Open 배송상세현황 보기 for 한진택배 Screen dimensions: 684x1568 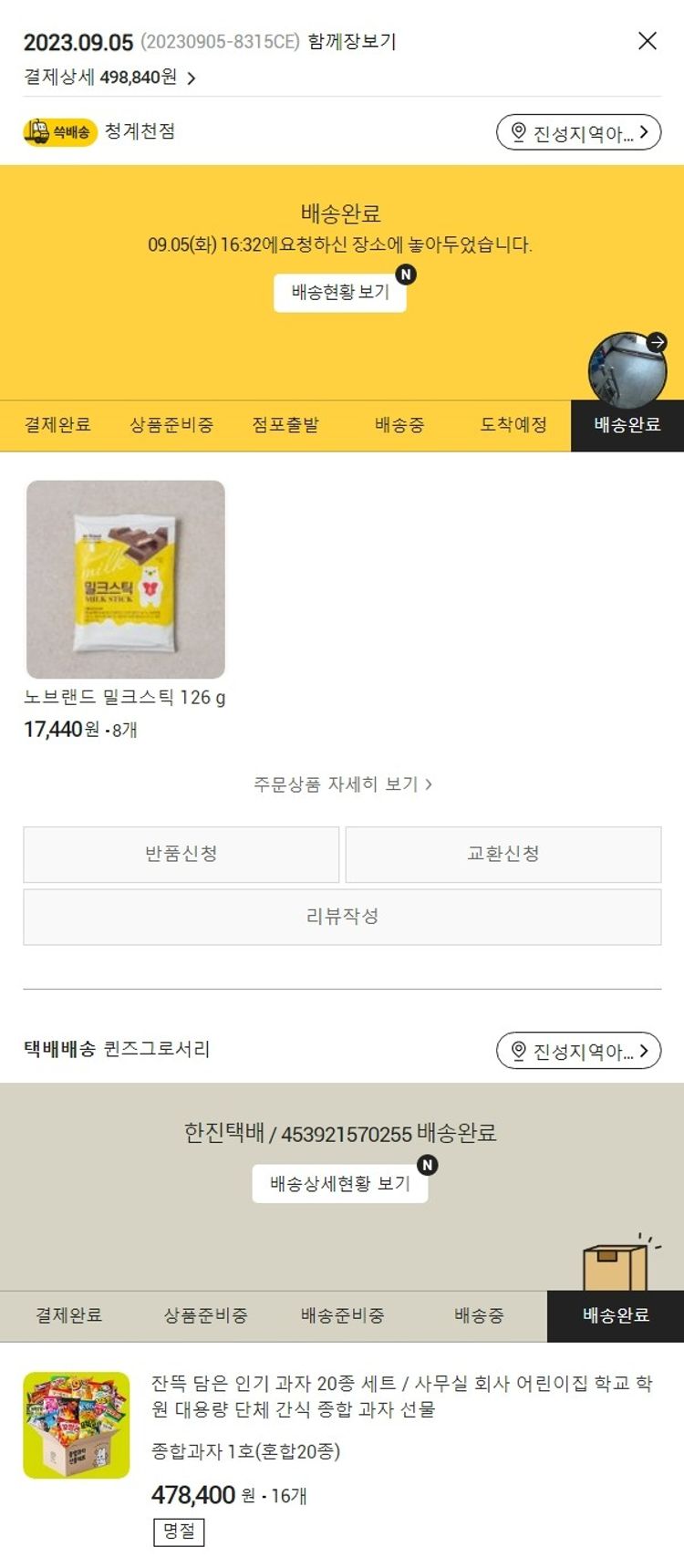tap(340, 1184)
